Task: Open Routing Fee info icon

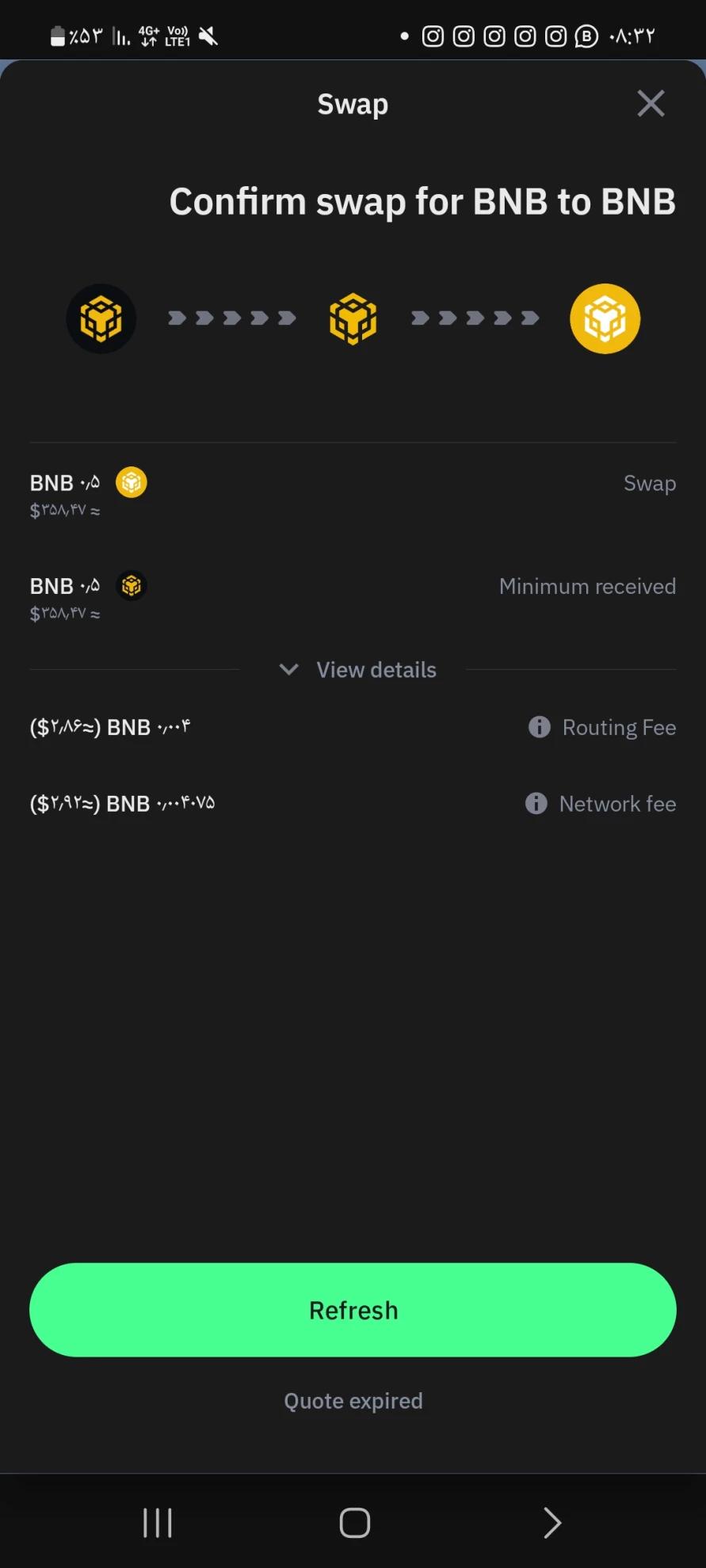Action: click(540, 727)
